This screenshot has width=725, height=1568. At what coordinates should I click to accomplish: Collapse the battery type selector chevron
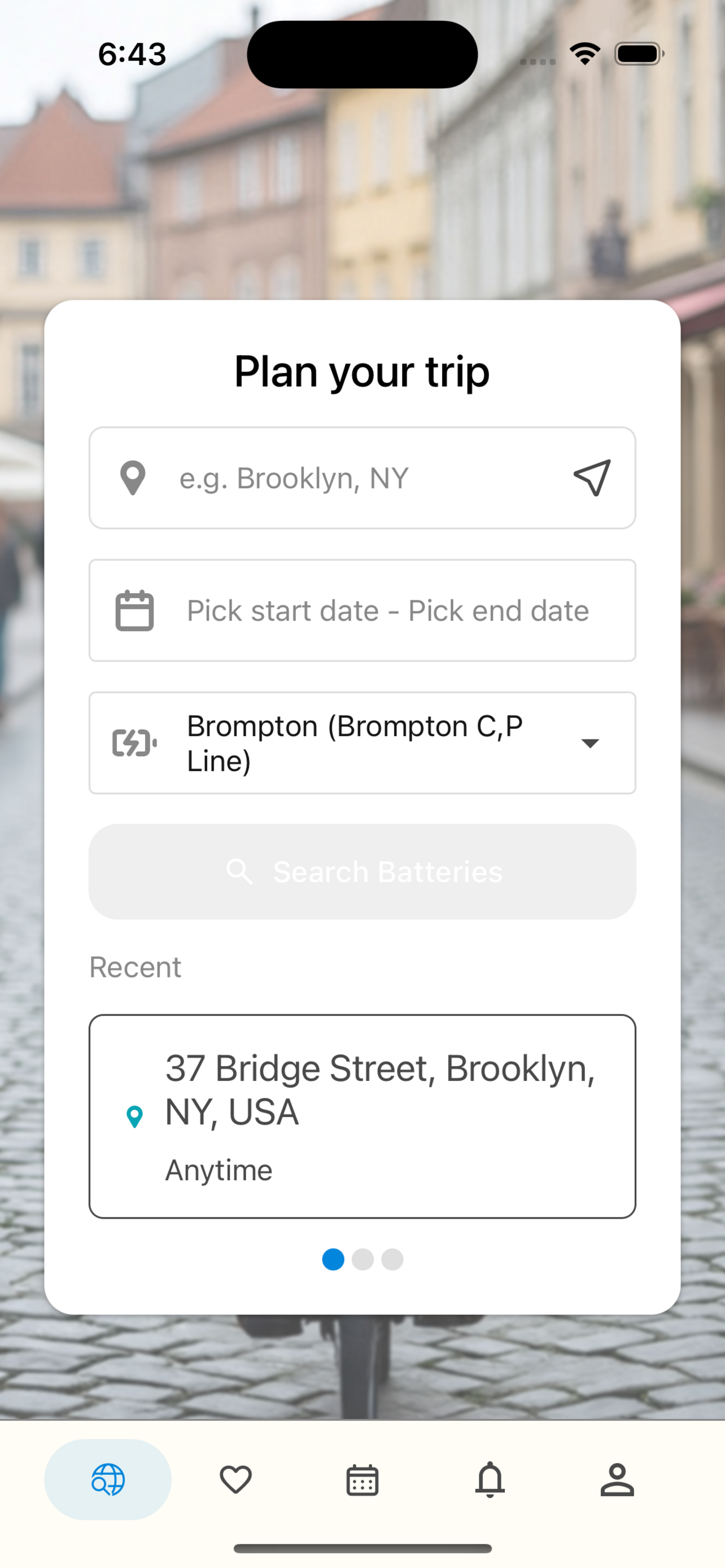590,744
